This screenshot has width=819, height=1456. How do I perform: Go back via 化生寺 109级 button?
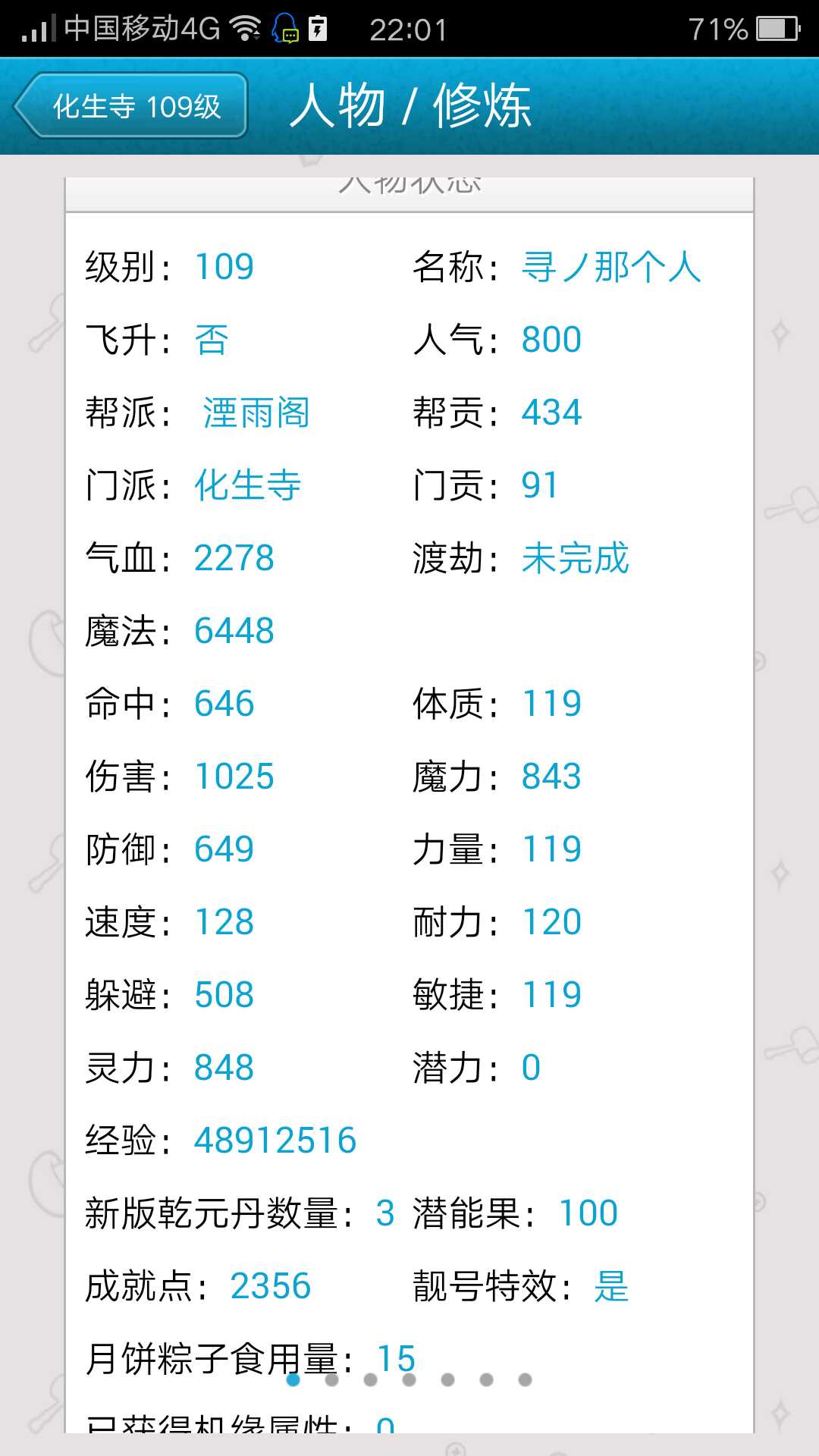(132, 106)
